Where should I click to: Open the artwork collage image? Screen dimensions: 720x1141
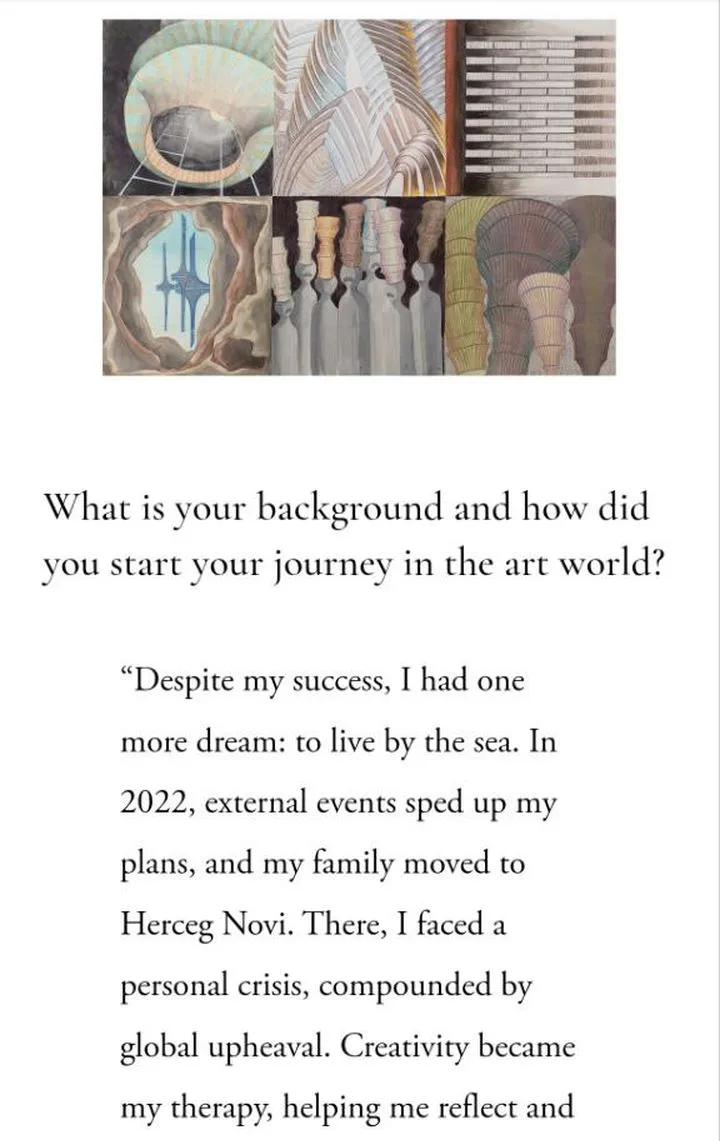[x=359, y=197]
